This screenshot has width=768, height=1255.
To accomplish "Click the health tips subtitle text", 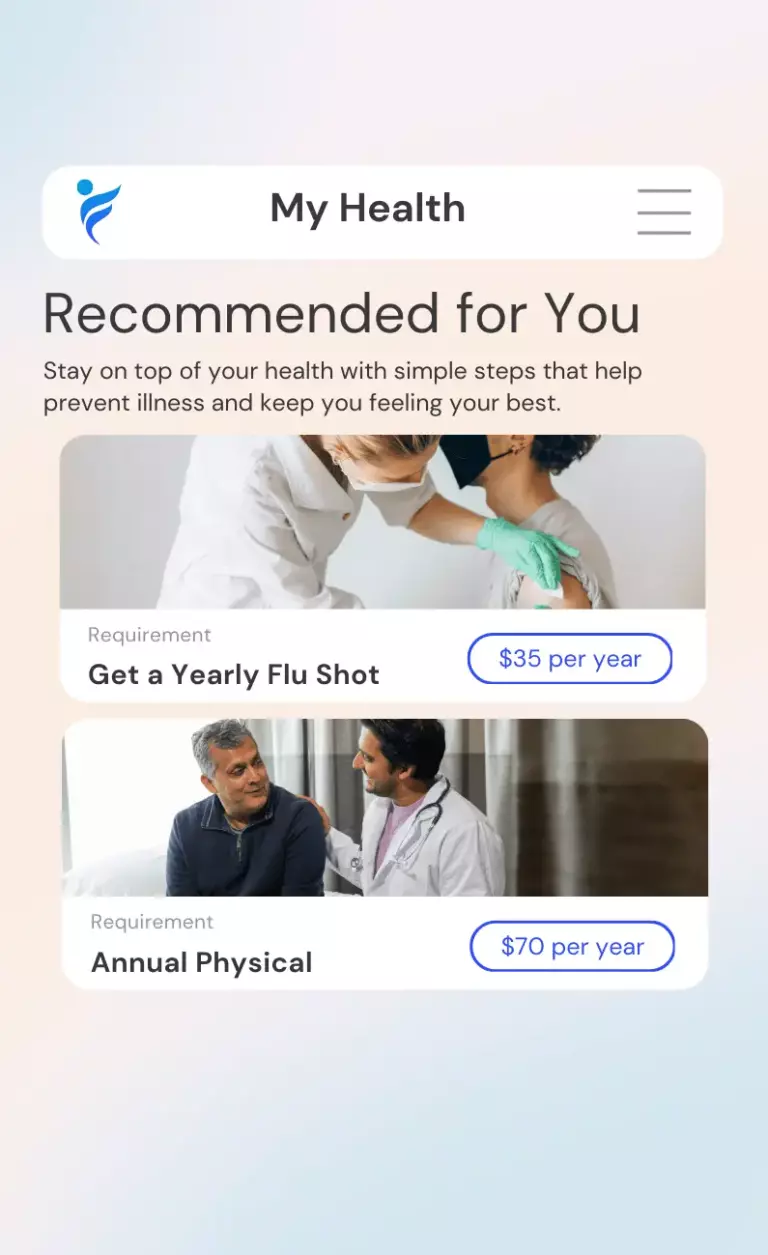I will (x=342, y=386).
